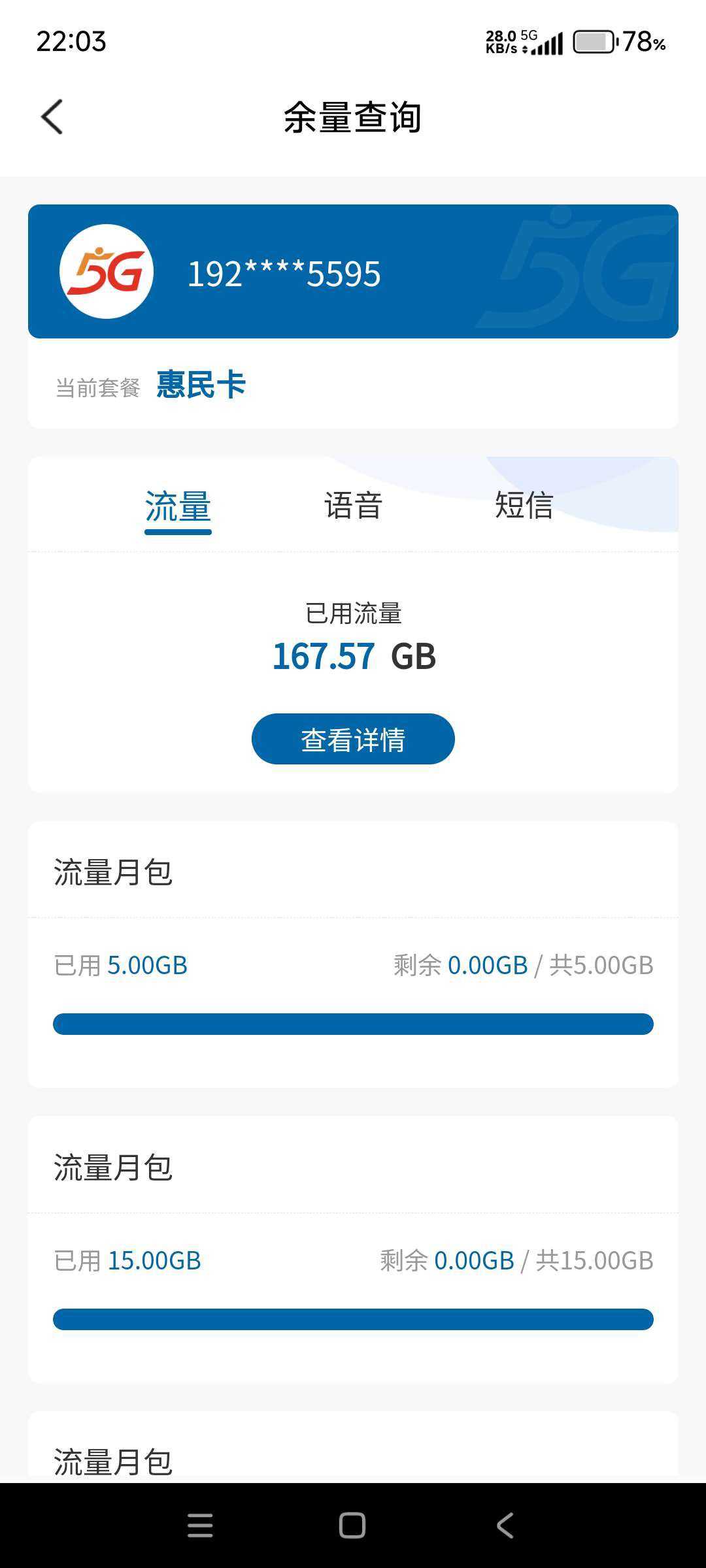
Task: Tap the 已用流量 value 167.57 GB
Action: pyautogui.click(x=353, y=657)
